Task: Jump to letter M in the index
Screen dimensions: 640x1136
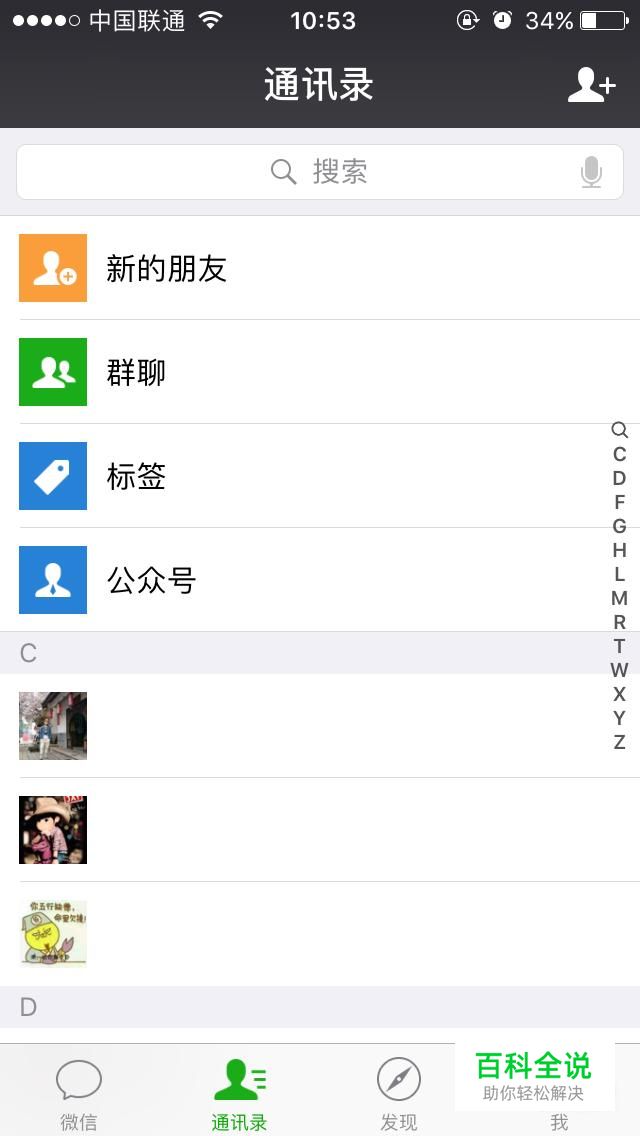Action: pyautogui.click(x=619, y=598)
